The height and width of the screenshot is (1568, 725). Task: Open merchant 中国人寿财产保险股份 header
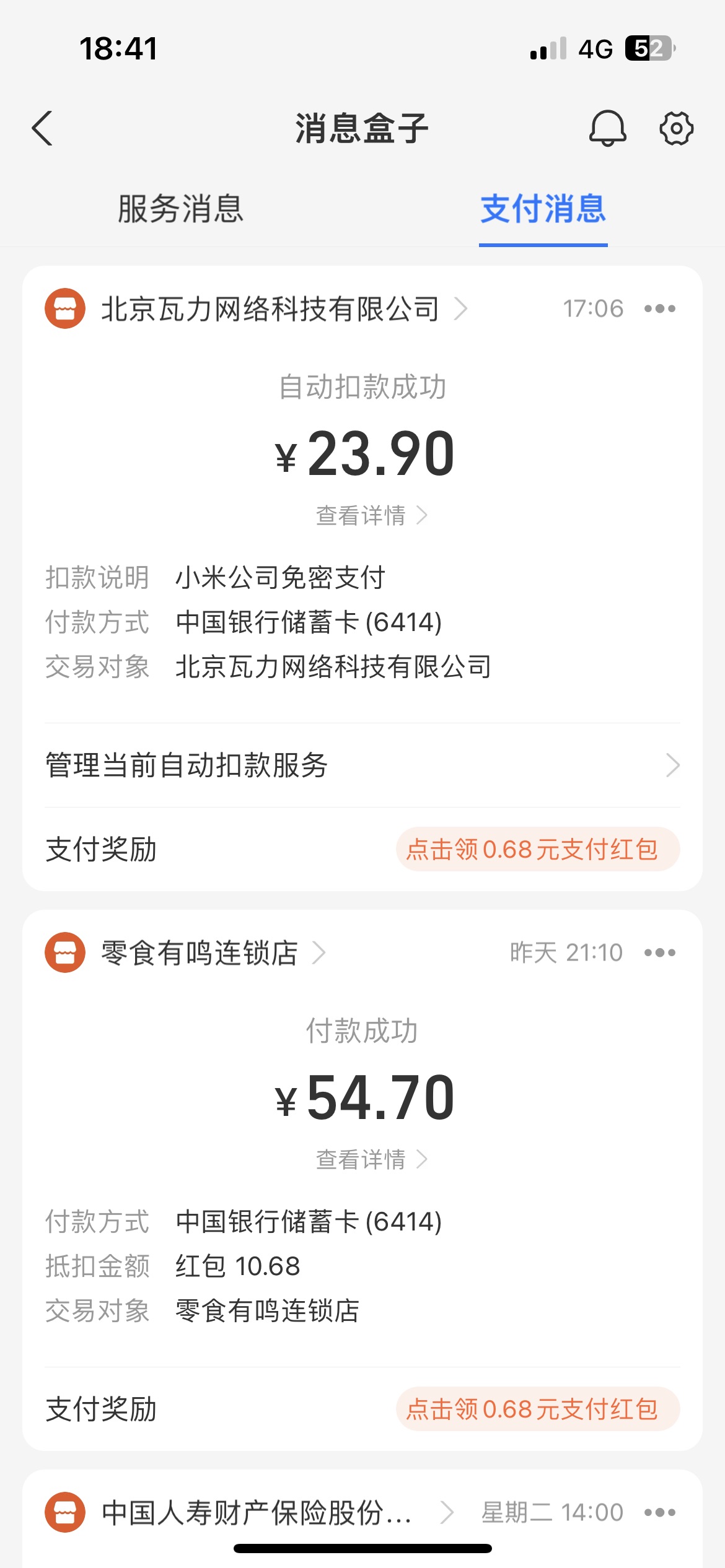(x=257, y=1512)
